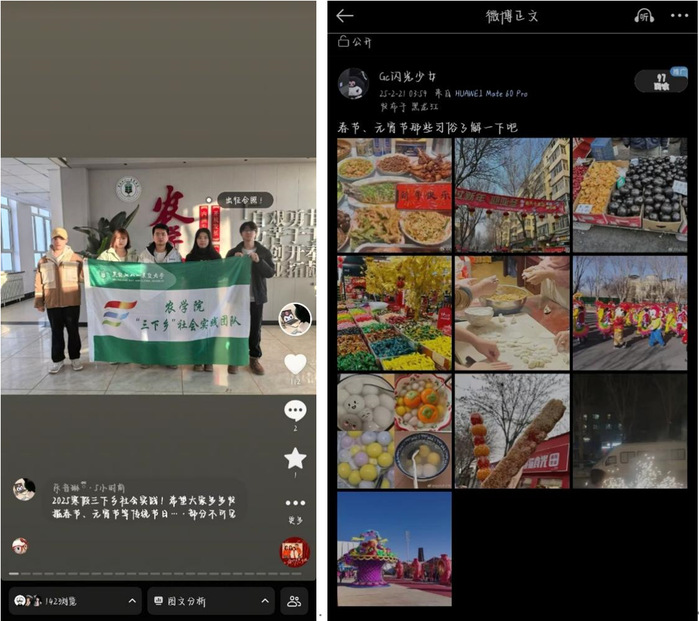Favorite the video with the star icon
The image size is (699, 621).
coord(295,458)
